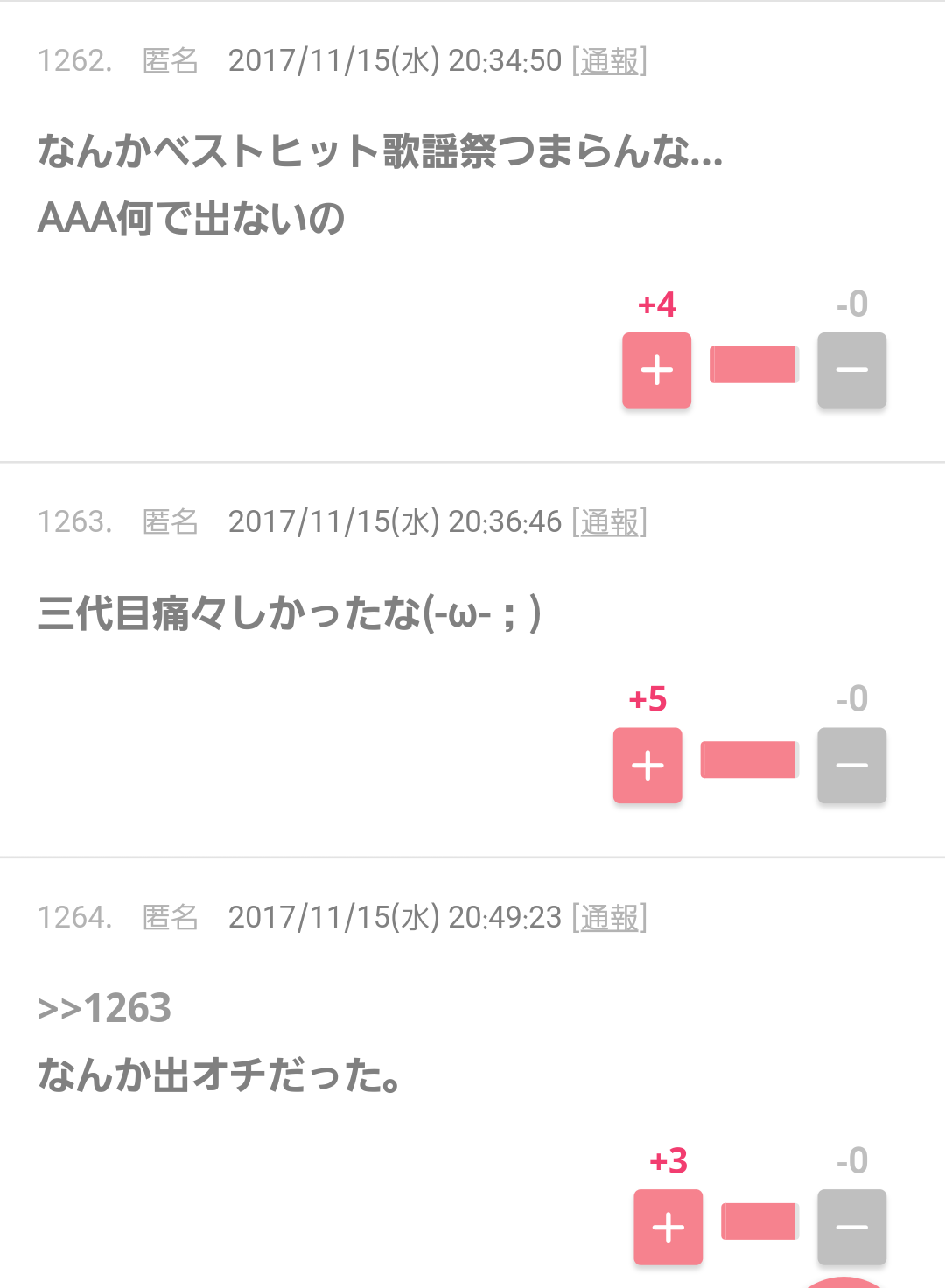Tap the plus icon below comment 1264
This screenshot has height=1288, width=945.
(x=668, y=1227)
